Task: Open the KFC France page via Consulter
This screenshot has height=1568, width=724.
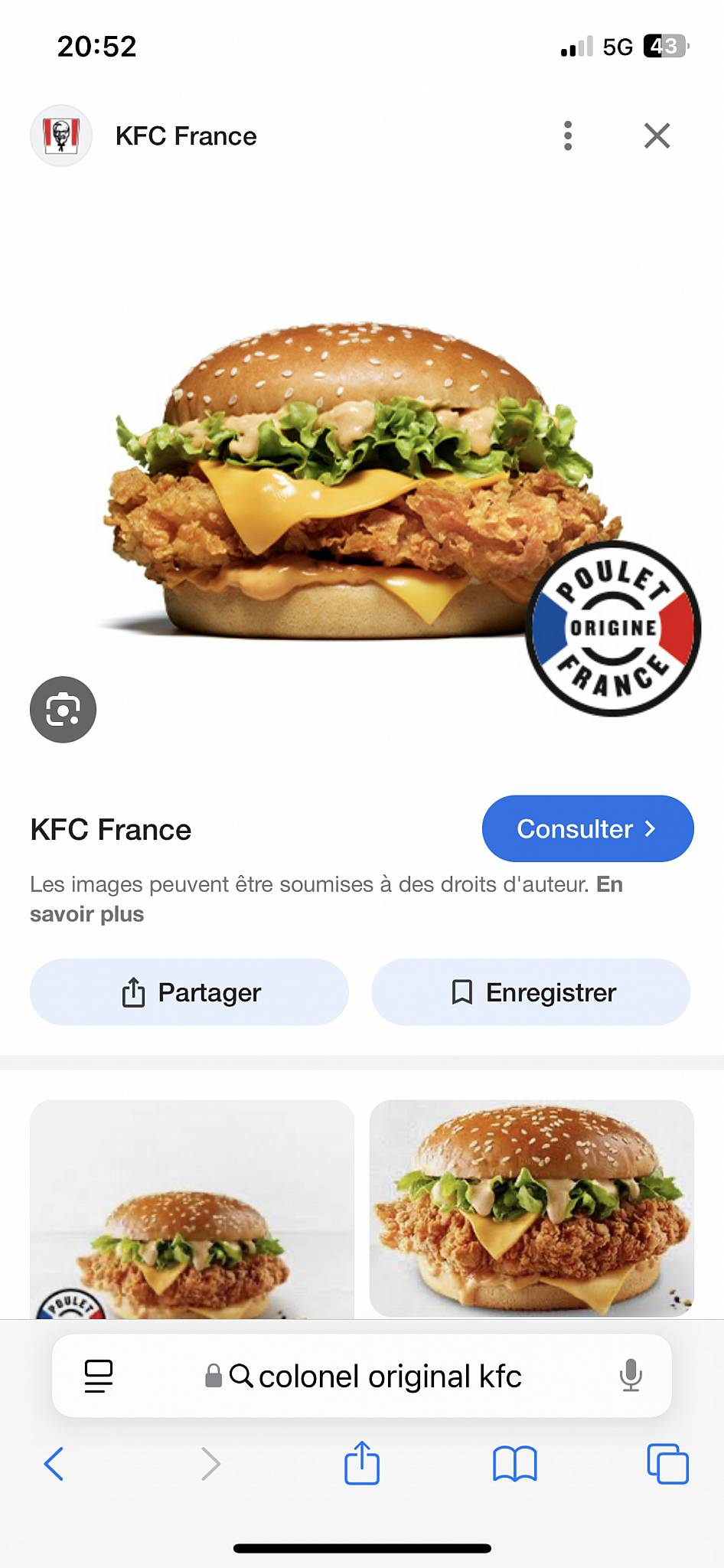Action: (587, 828)
